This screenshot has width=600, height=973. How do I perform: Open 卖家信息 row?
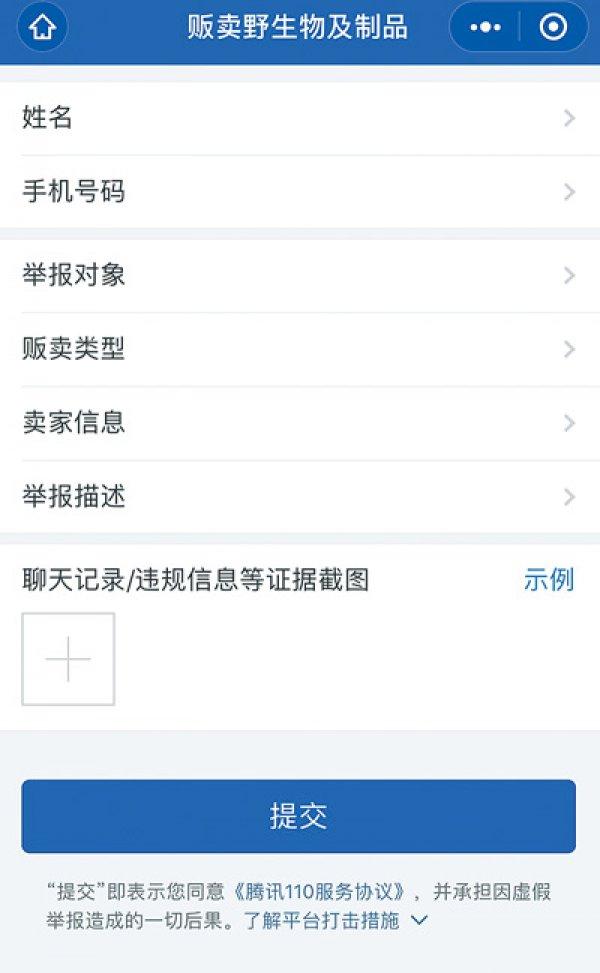tap(300, 423)
